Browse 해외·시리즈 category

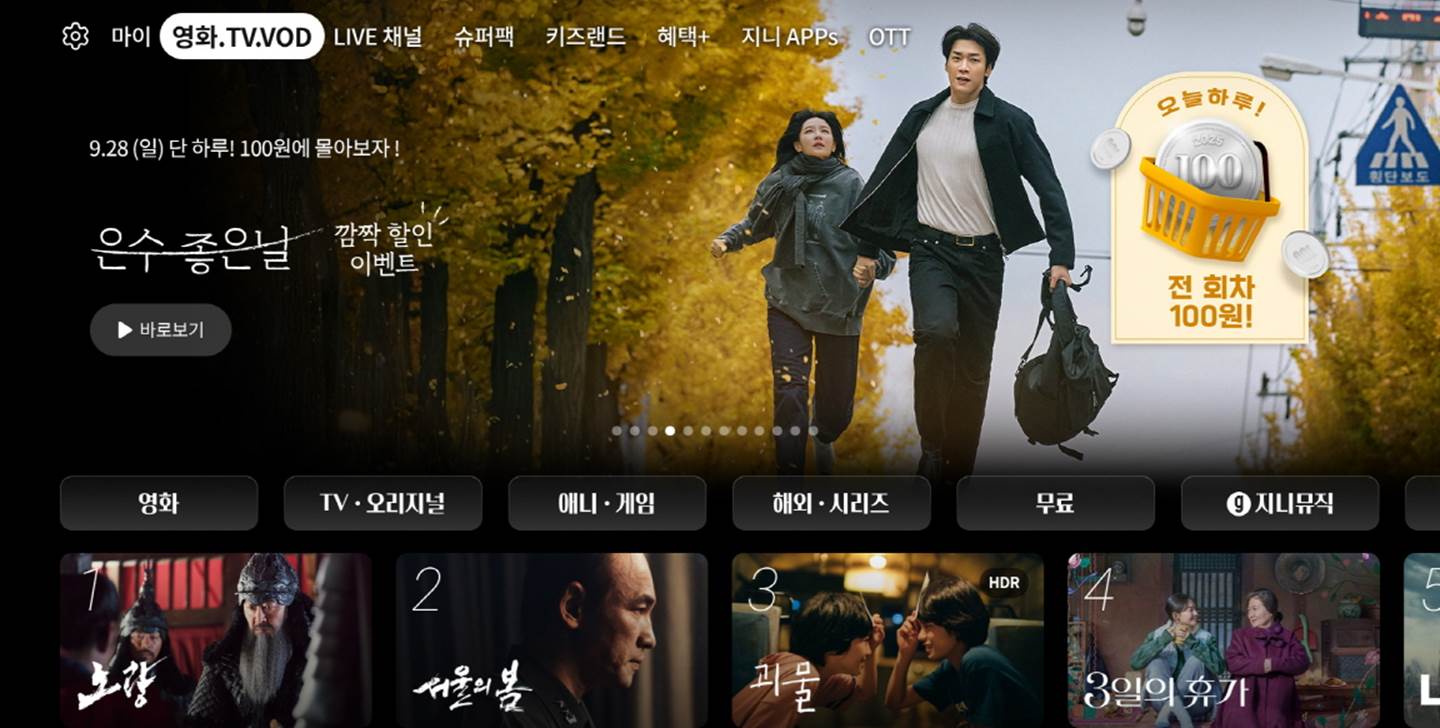(831, 503)
